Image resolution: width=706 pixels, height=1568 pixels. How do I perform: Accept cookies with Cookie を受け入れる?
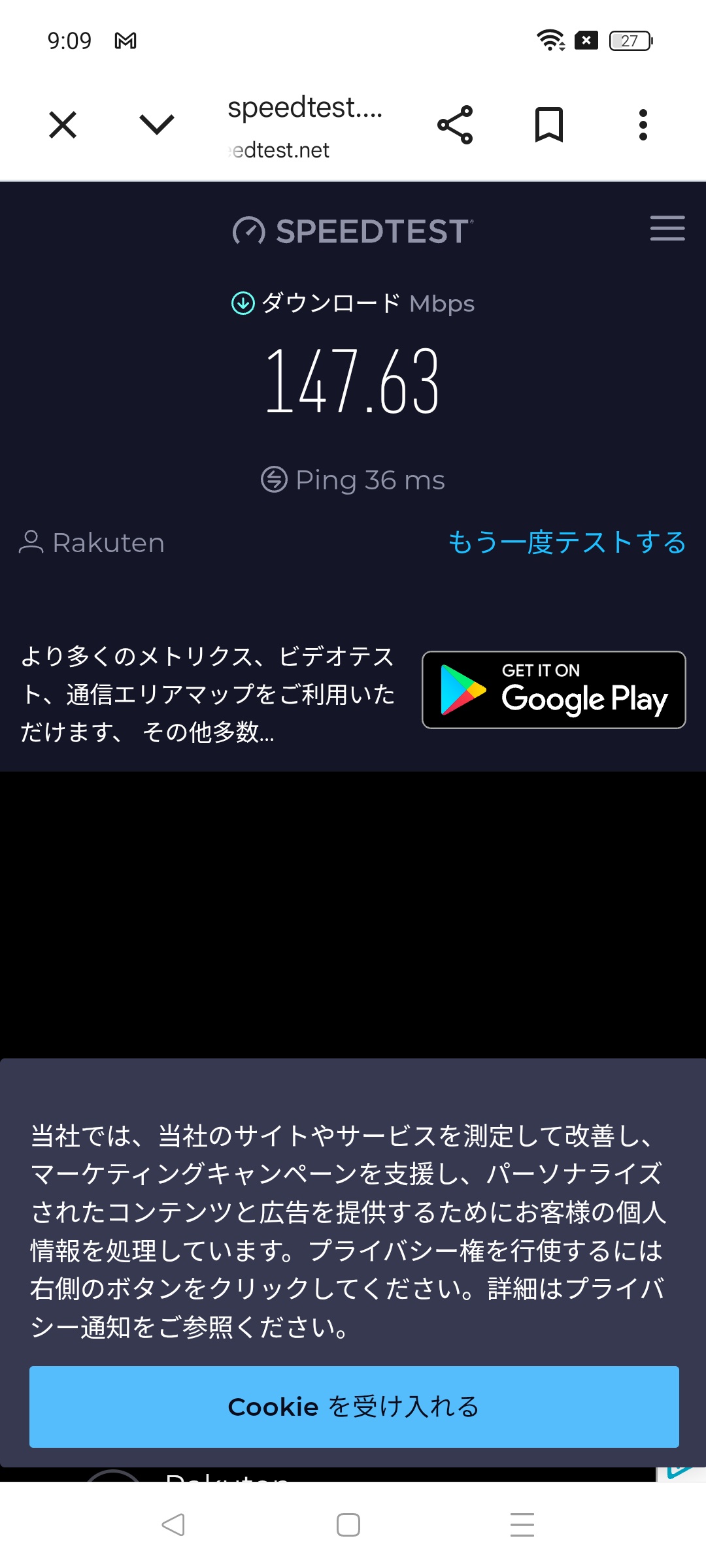click(354, 1407)
